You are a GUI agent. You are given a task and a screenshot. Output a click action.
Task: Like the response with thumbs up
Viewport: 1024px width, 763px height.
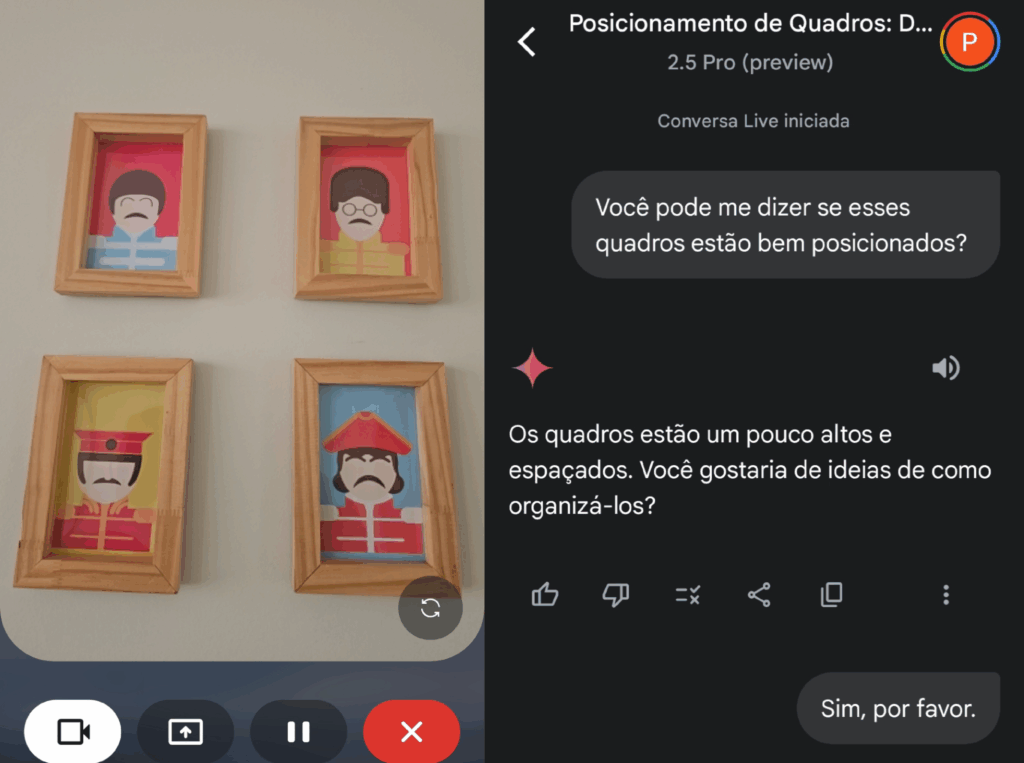coord(545,596)
